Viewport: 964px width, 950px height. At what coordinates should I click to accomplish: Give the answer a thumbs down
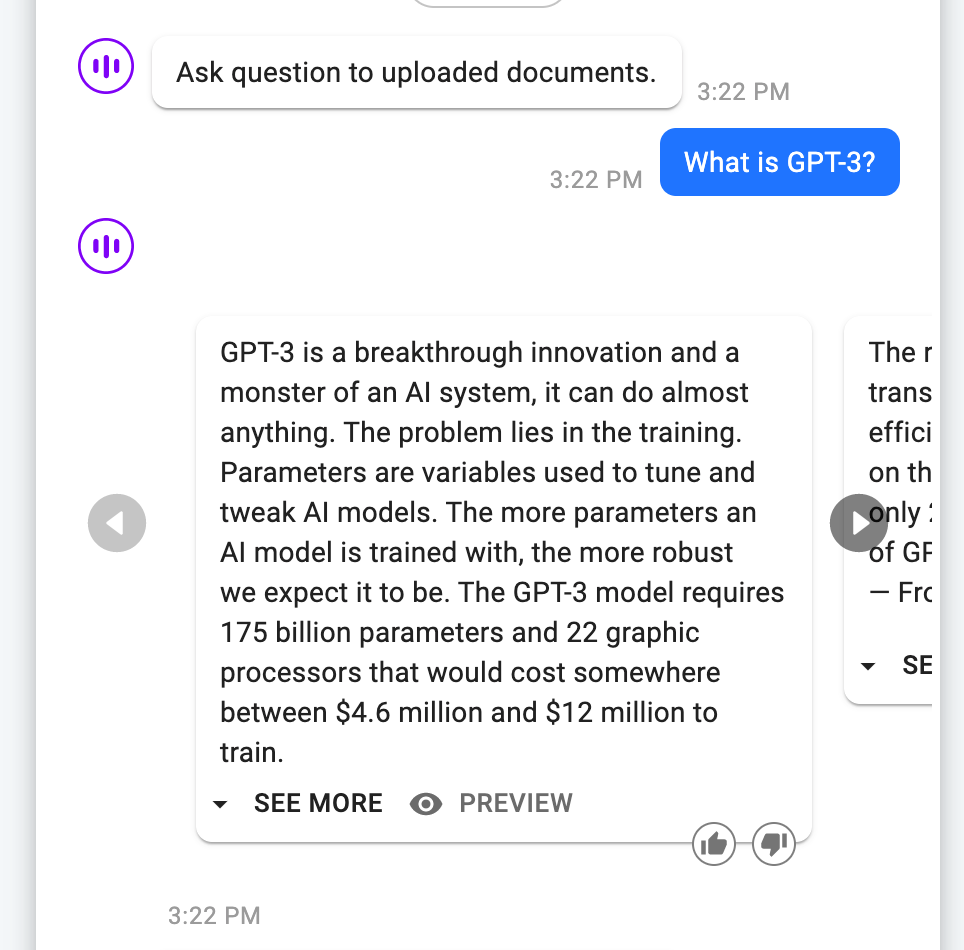(773, 844)
